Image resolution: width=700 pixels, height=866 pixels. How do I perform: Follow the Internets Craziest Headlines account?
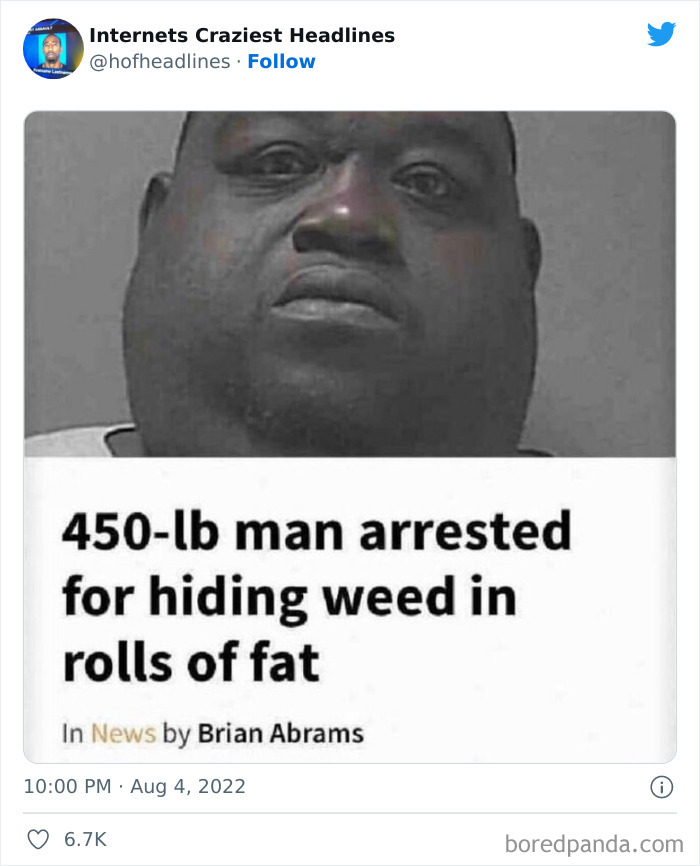[281, 62]
